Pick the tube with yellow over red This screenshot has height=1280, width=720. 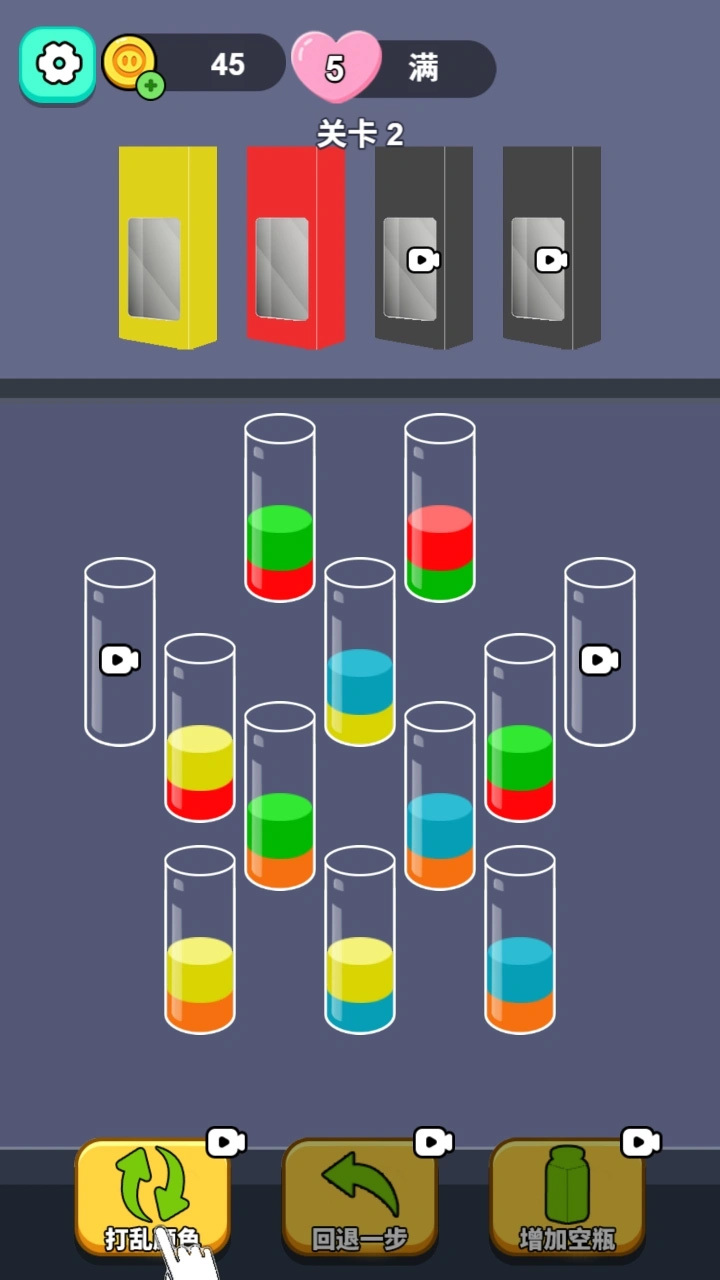[200, 729]
